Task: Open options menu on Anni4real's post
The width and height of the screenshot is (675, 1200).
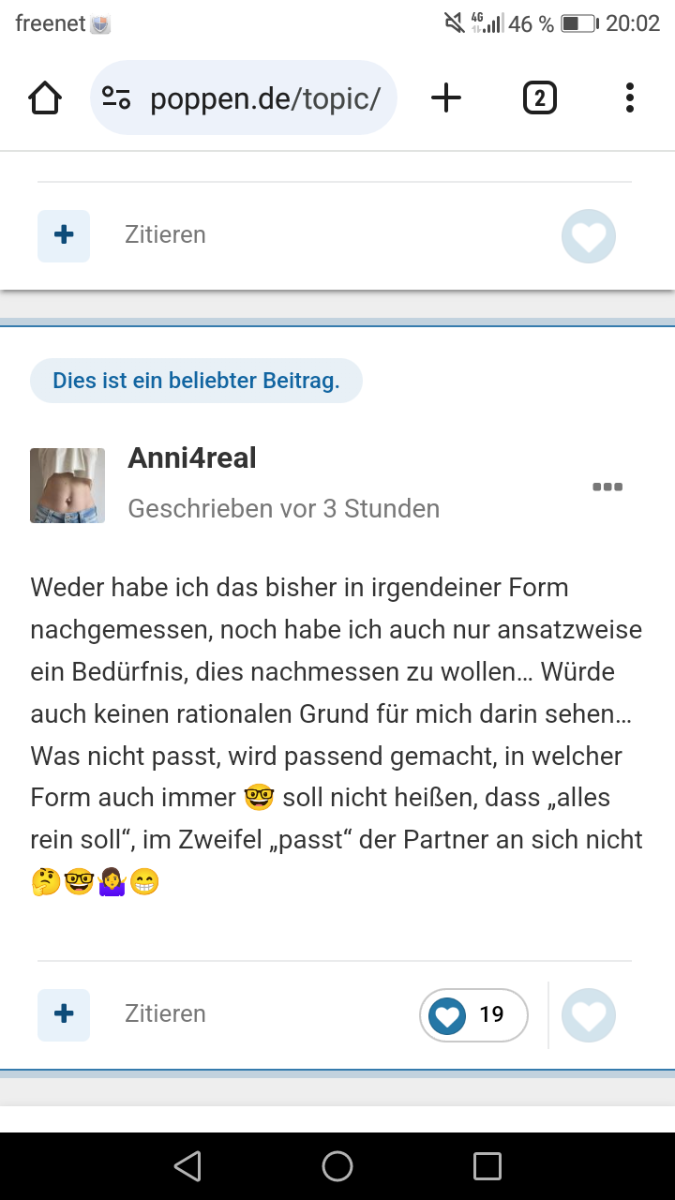Action: point(607,487)
